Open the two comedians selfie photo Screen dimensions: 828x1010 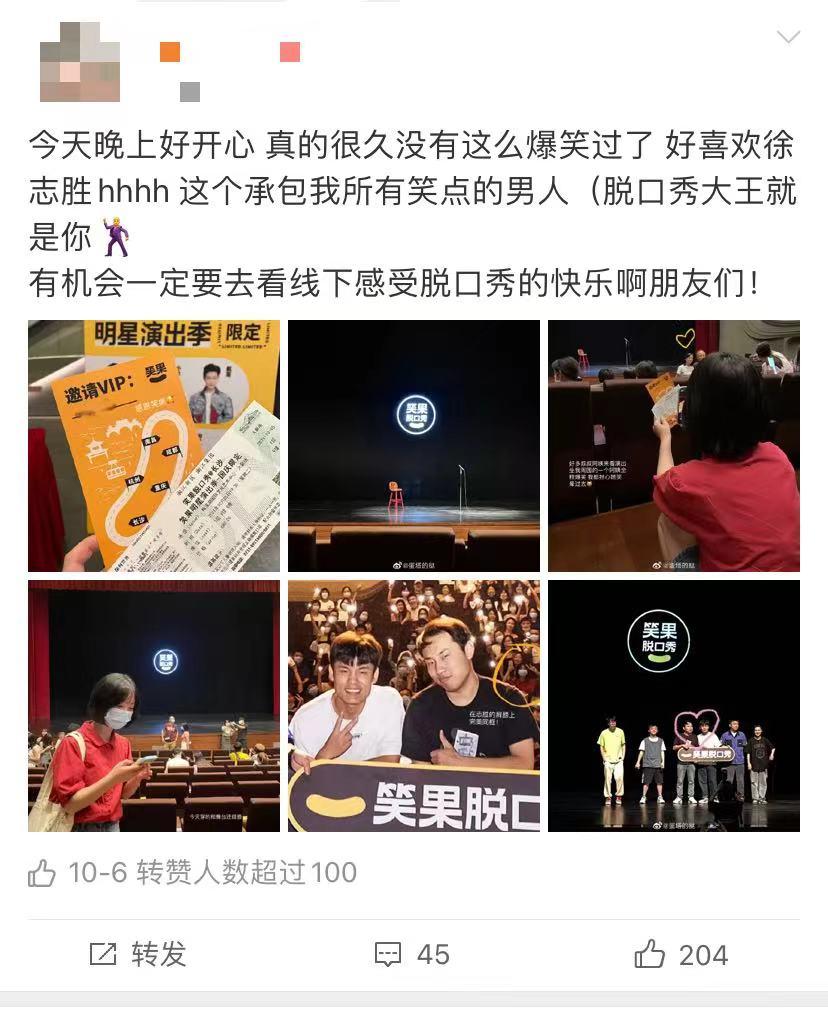click(x=413, y=706)
